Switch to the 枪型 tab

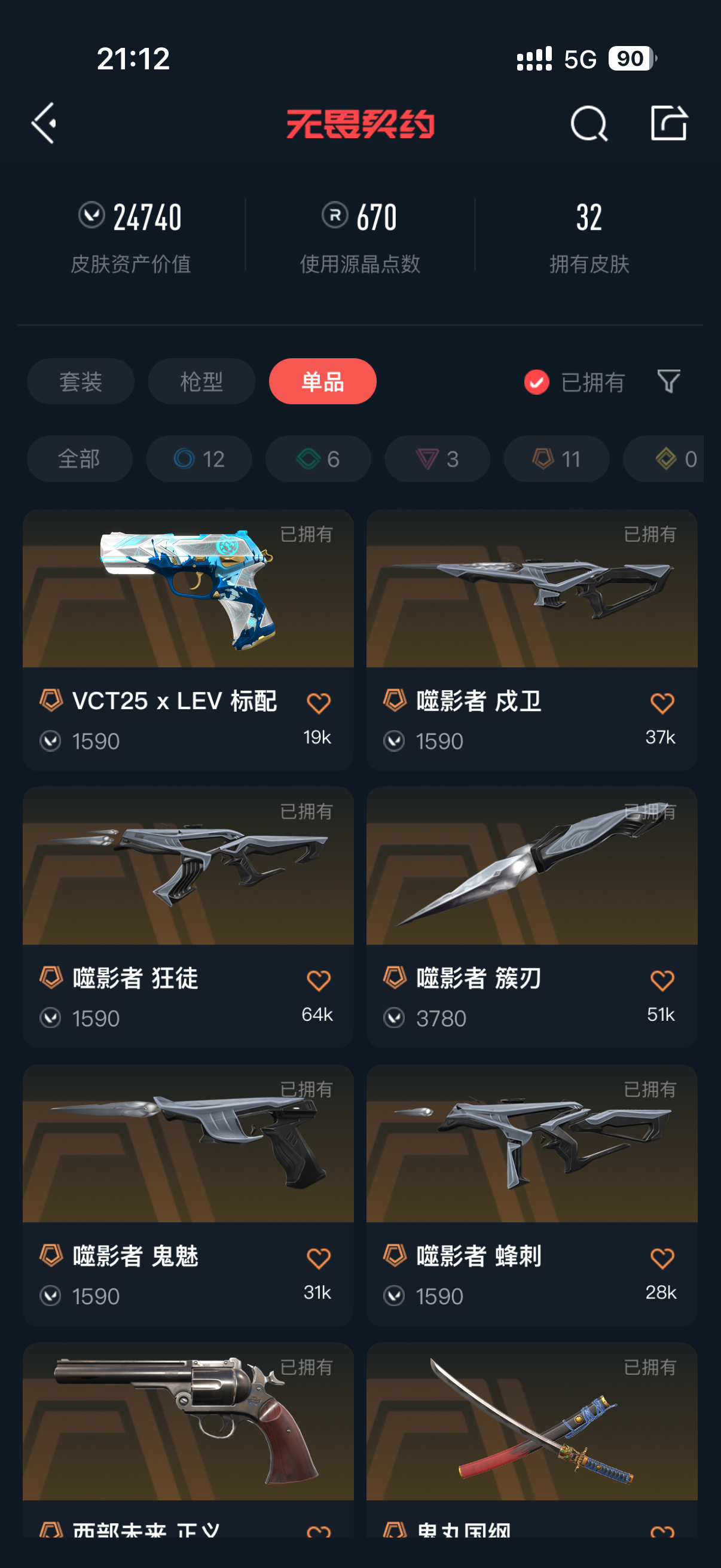point(201,382)
